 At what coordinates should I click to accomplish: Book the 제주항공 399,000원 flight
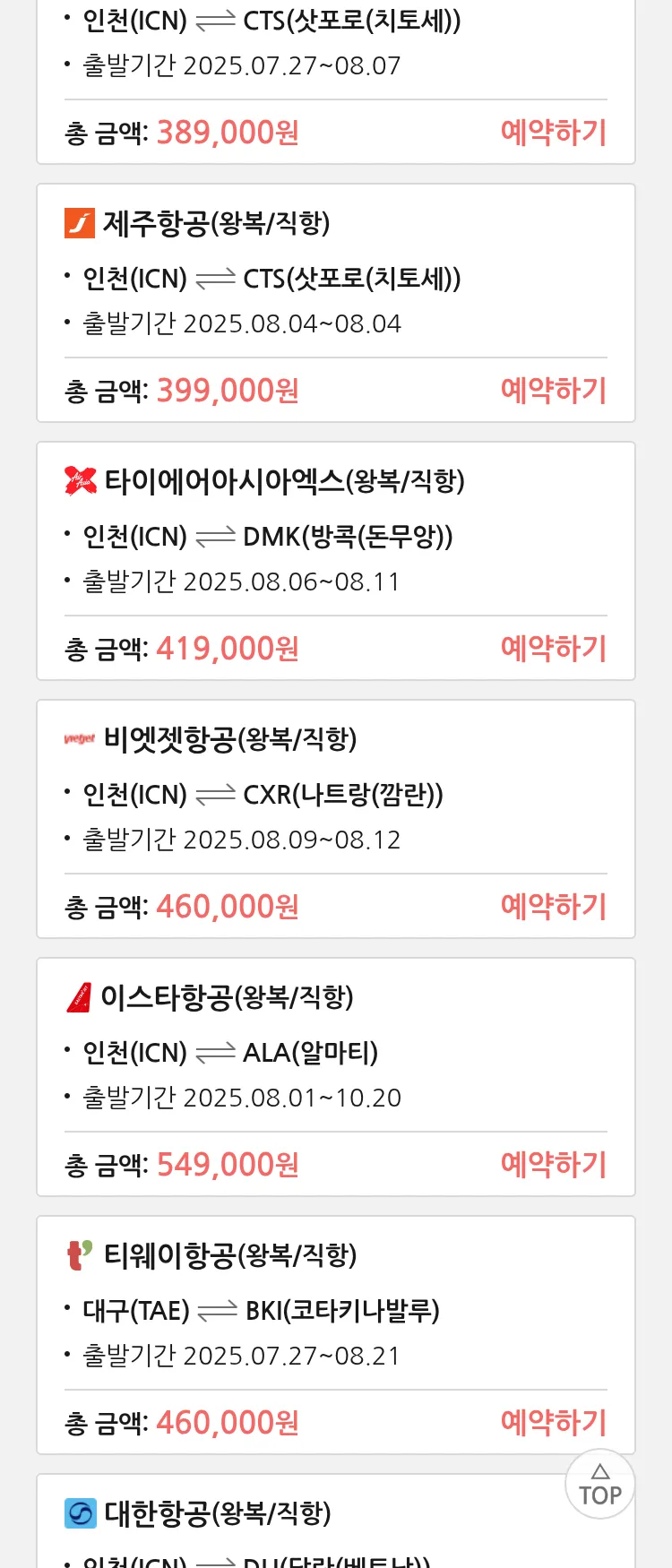pyautogui.click(x=553, y=391)
